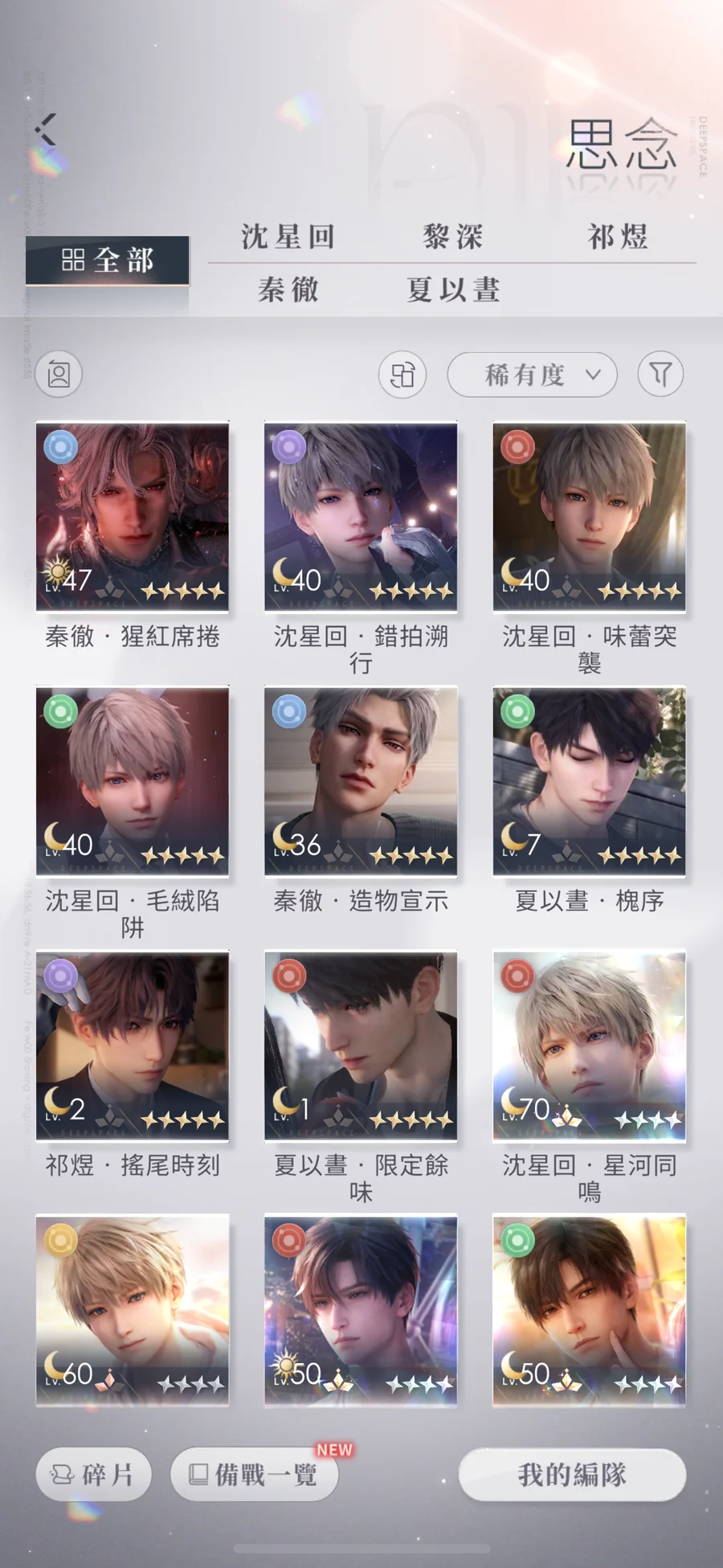Open 我的編隊 team setup

(x=572, y=1474)
